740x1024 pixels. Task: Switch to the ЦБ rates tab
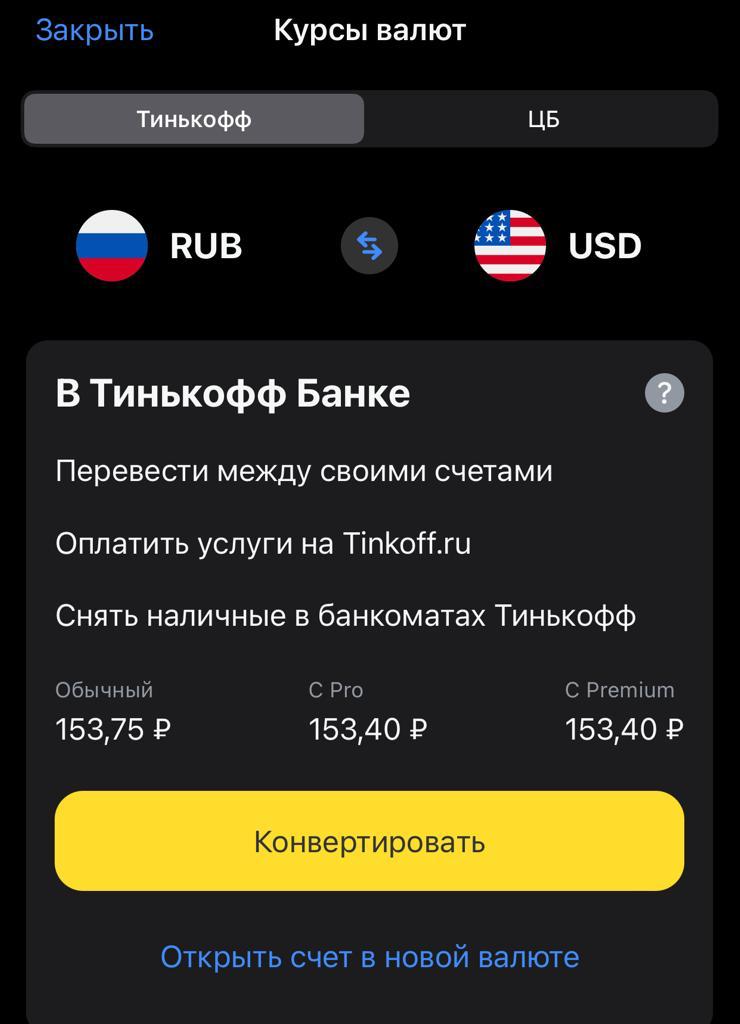[543, 120]
